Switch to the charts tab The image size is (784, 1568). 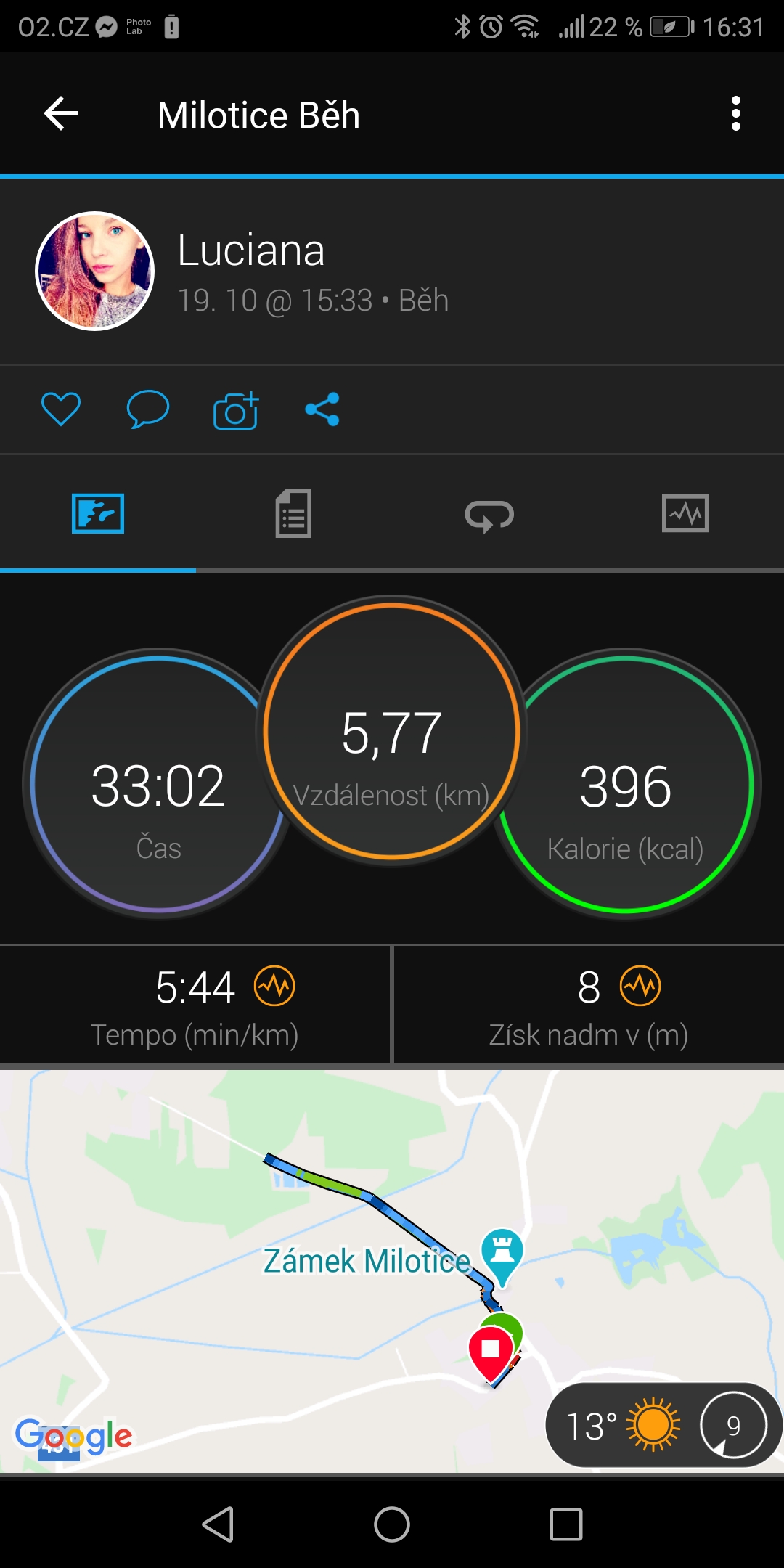tap(685, 513)
